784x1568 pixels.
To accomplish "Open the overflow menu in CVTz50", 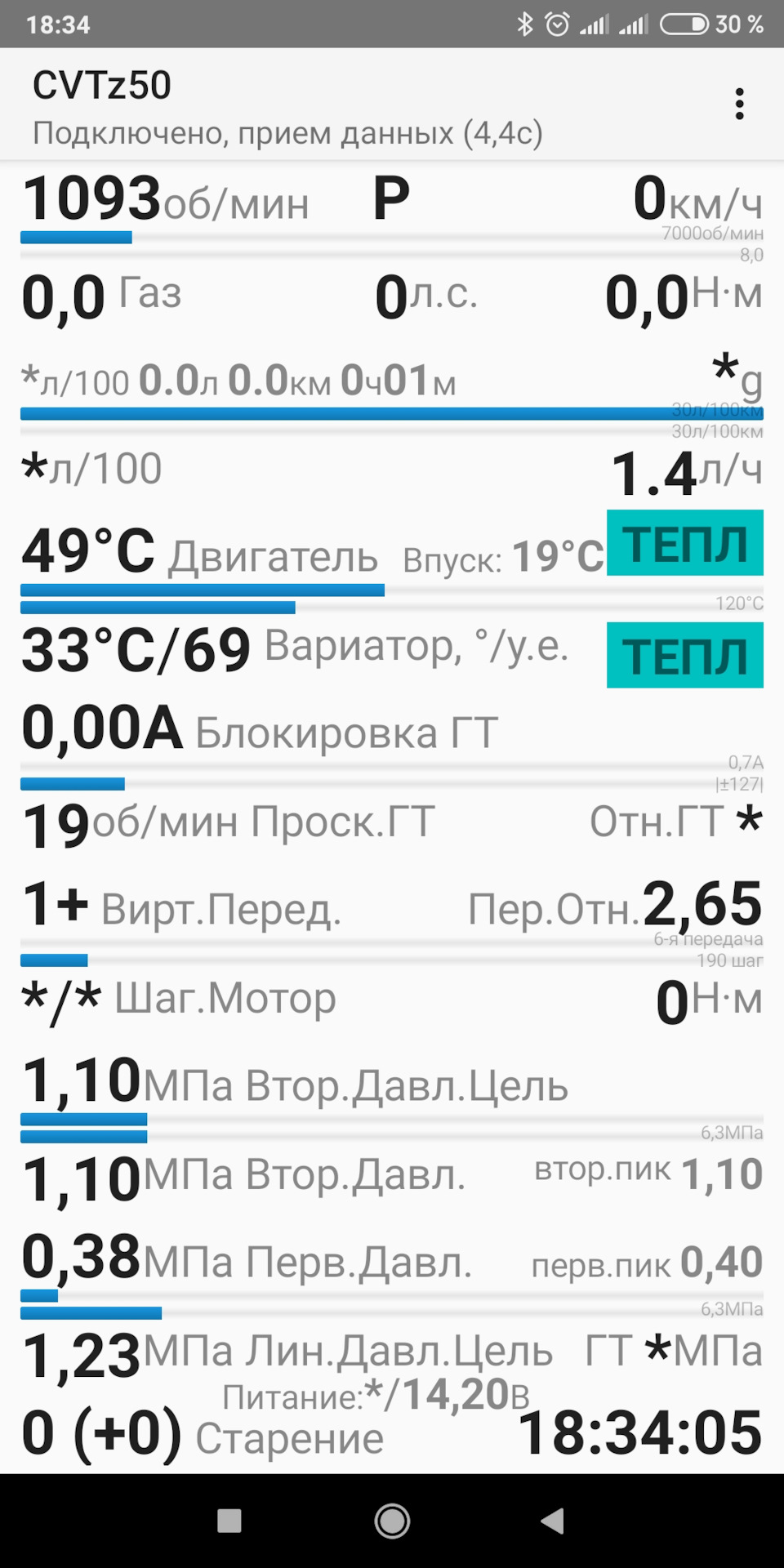I will 739,105.
